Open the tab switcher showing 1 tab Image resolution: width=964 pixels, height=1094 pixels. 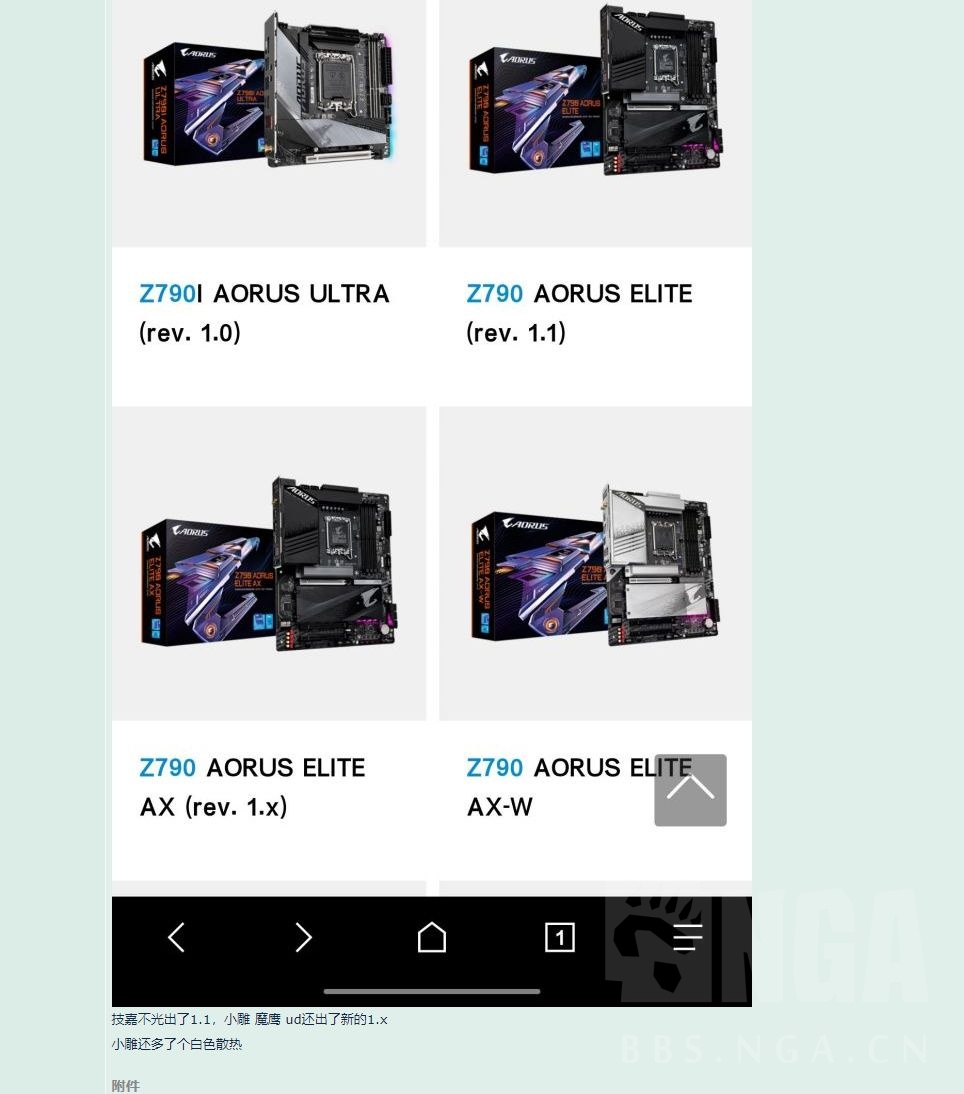[560, 937]
